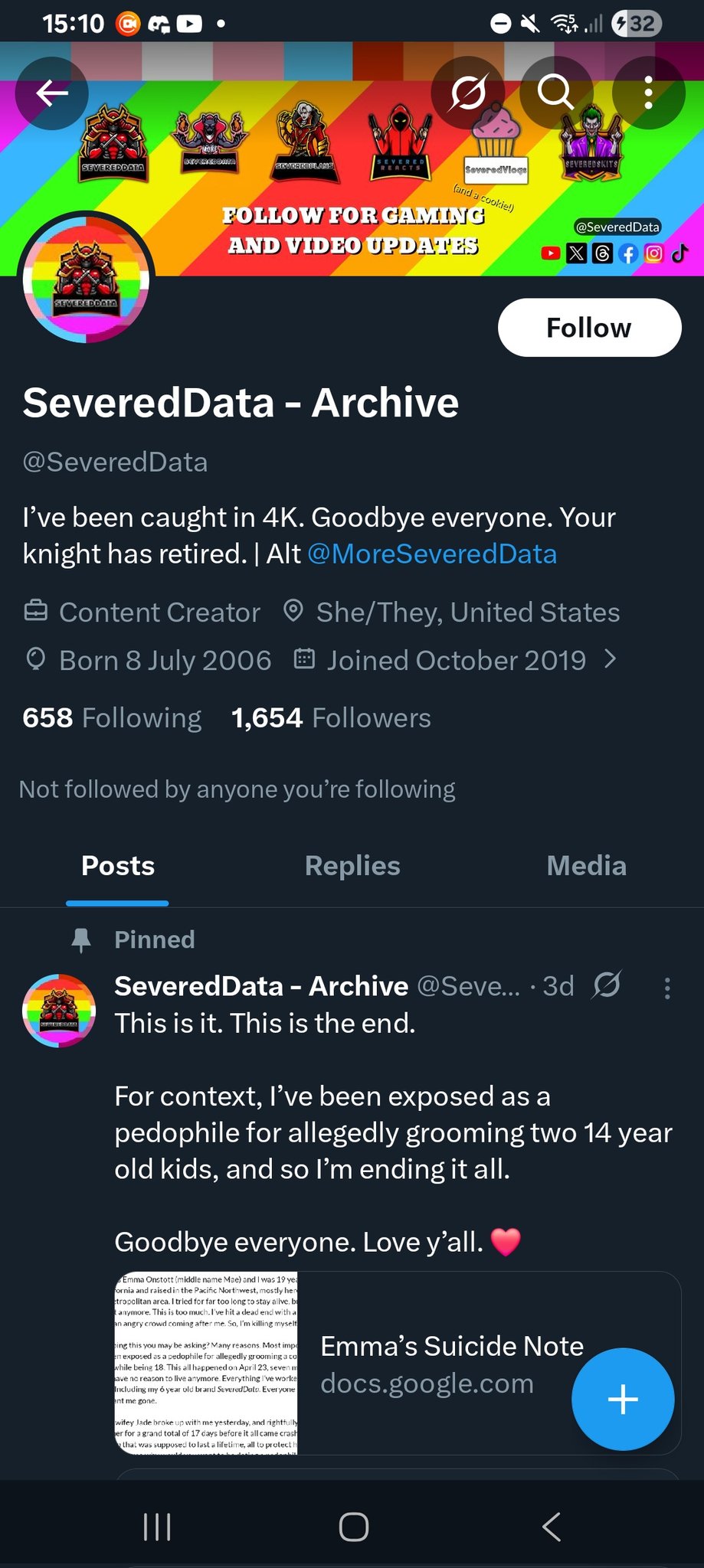Open recent apps from the navigation bar
Viewport: 704px width, 1568px height.
pos(157,1527)
